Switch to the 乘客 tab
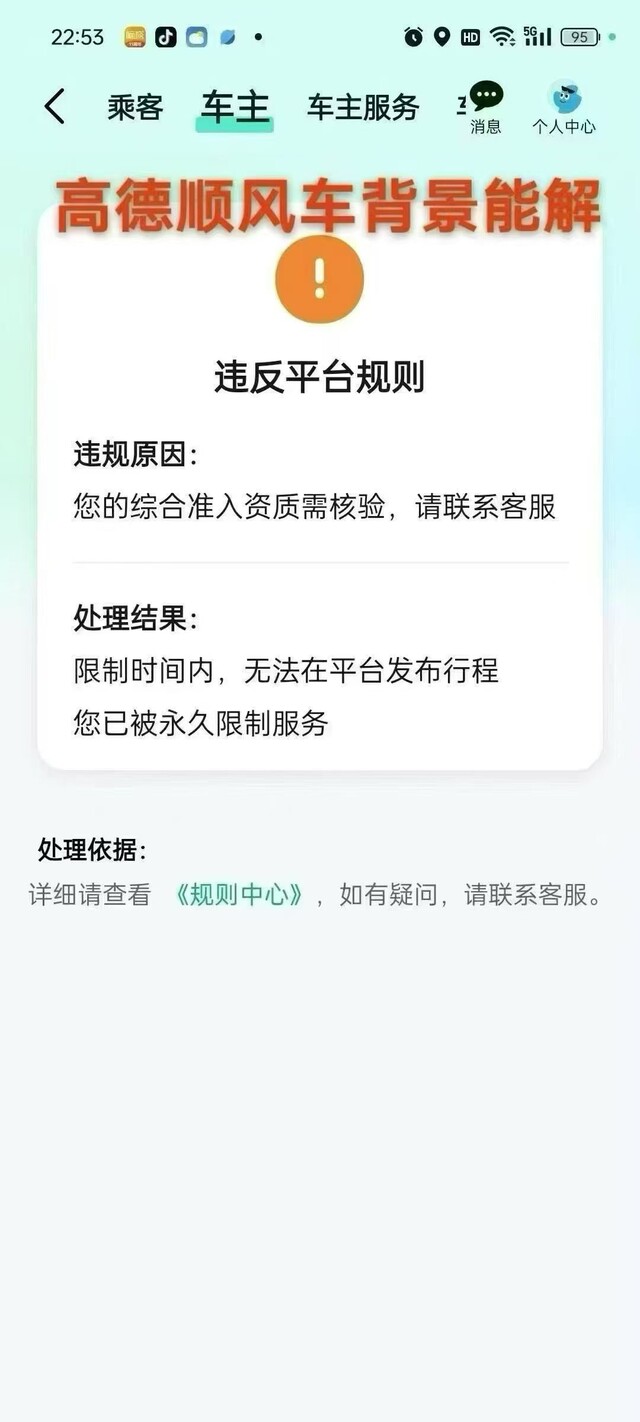Screen dimensions: 640x1422 coord(135,107)
